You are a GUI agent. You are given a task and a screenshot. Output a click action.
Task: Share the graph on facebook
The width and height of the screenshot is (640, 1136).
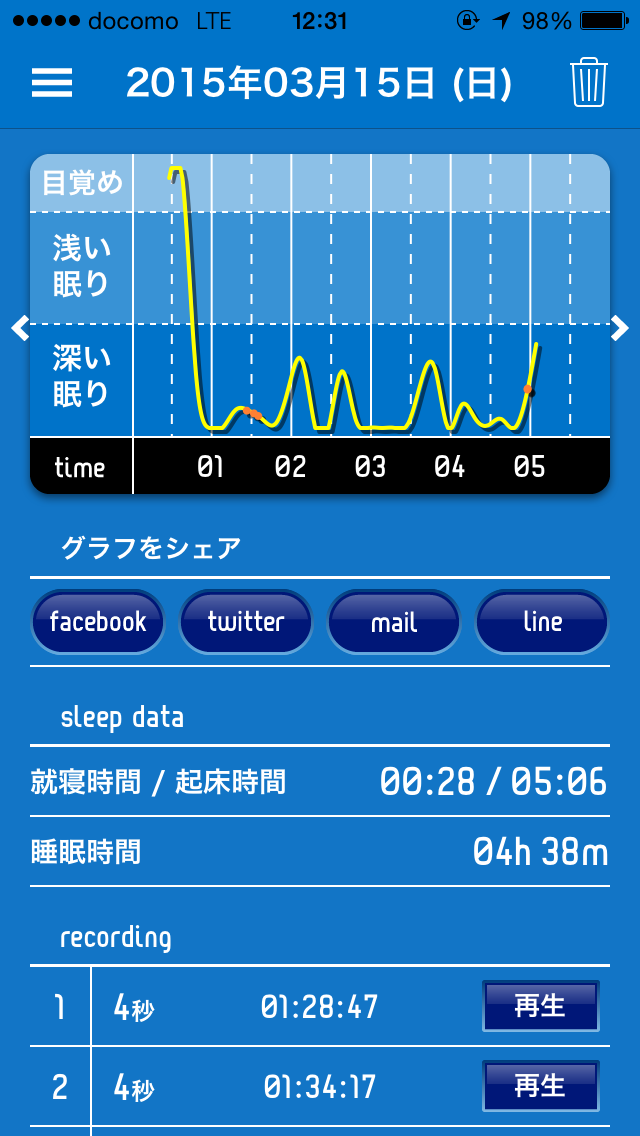[x=98, y=622]
